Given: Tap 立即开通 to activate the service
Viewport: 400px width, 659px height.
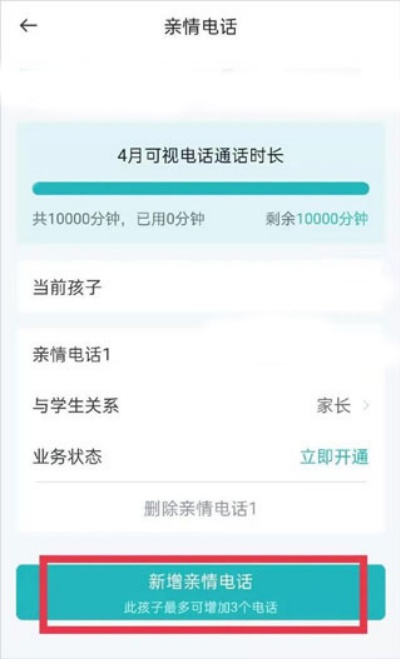Looking at the screenshot, I should (334, 457).
